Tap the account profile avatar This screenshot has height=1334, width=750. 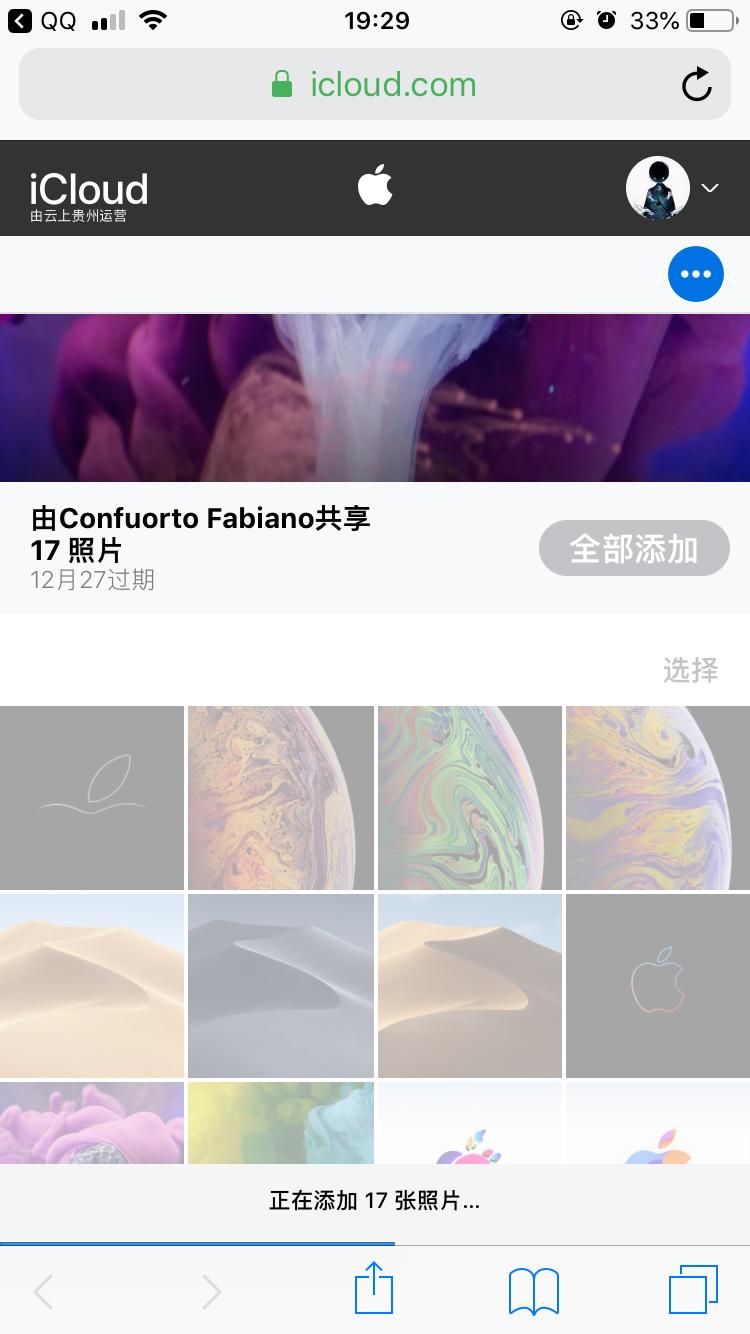coord(657,187)
